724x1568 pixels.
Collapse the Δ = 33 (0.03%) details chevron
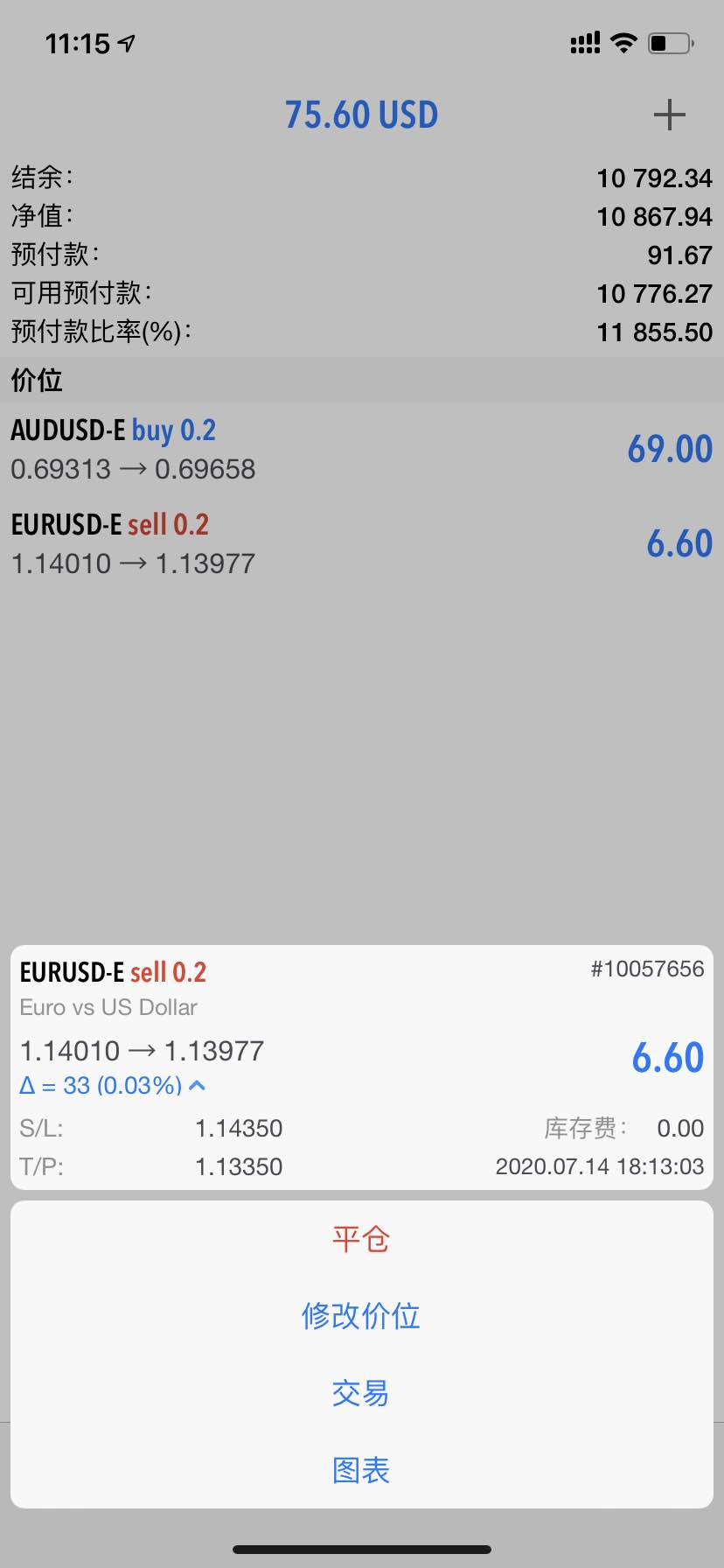point(198,1086)
